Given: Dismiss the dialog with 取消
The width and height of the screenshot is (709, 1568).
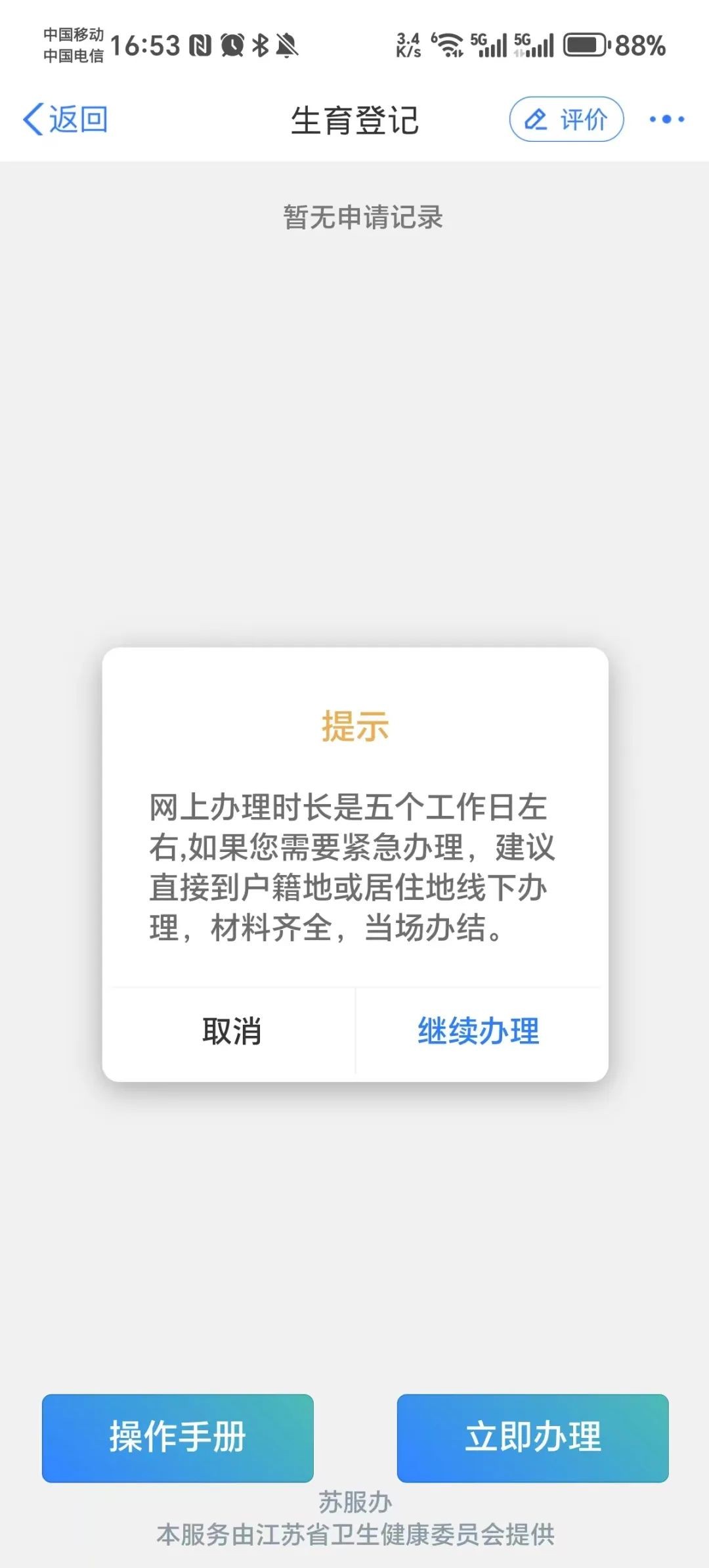Looking at the screenshot, I should [x=231, y=1031].
